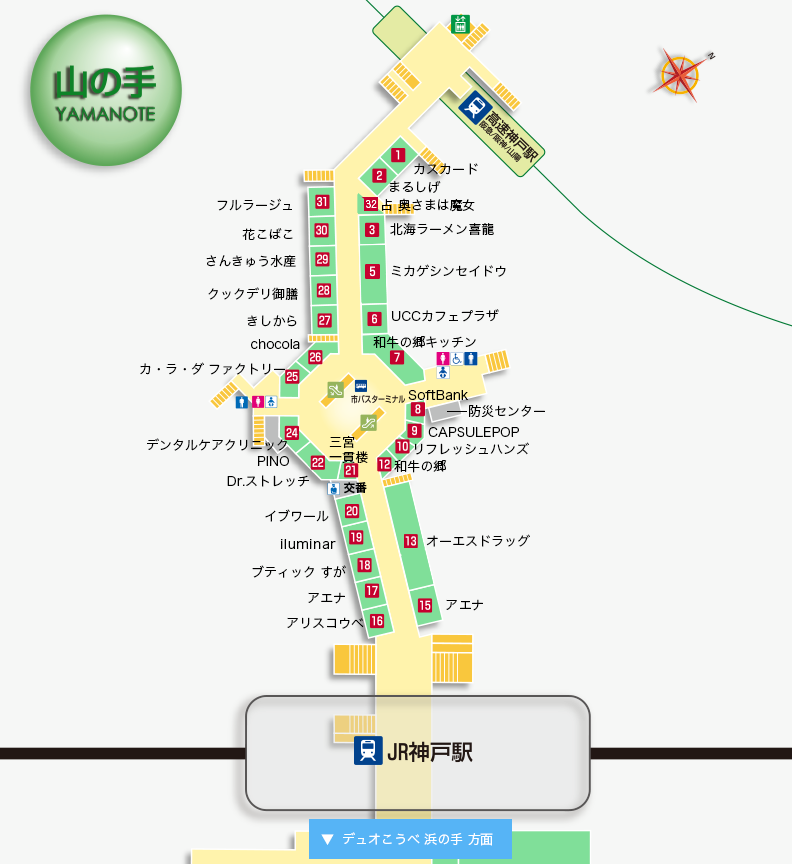
Task: Open ミカゲシンセイドウ shop page
Action: (448, 271)
